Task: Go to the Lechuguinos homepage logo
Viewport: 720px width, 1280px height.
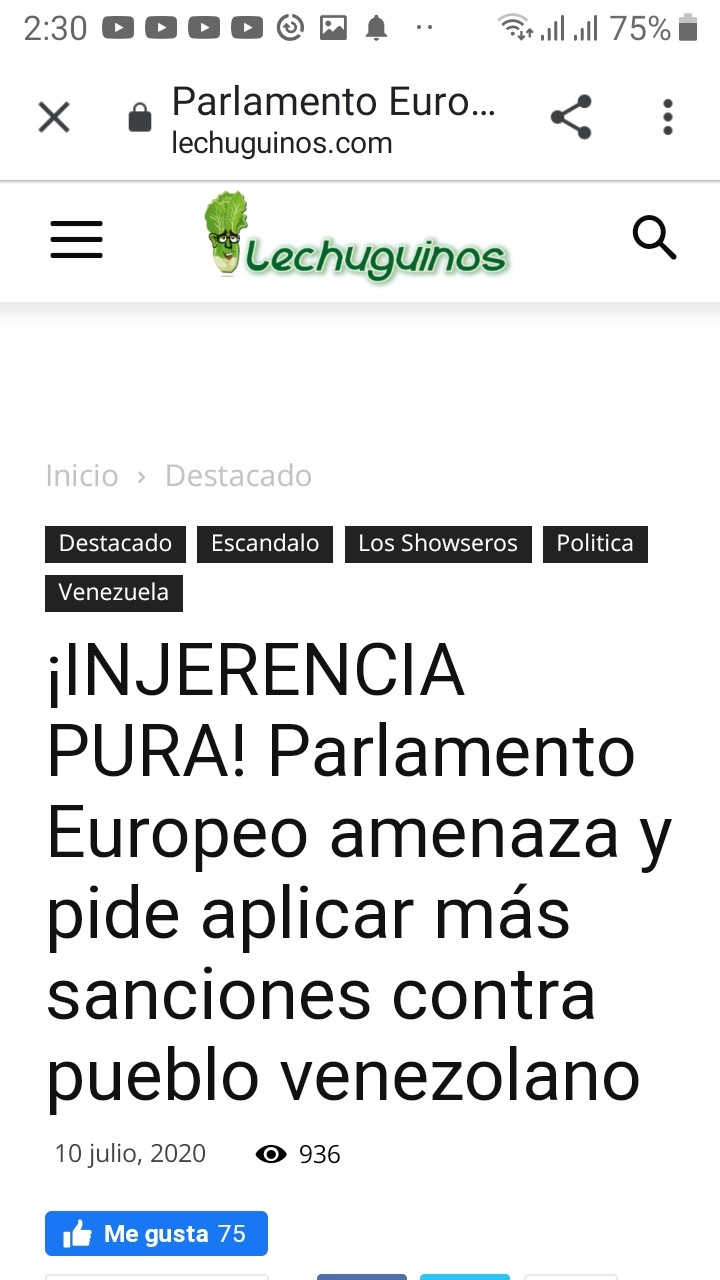Action: pos(356,238)
